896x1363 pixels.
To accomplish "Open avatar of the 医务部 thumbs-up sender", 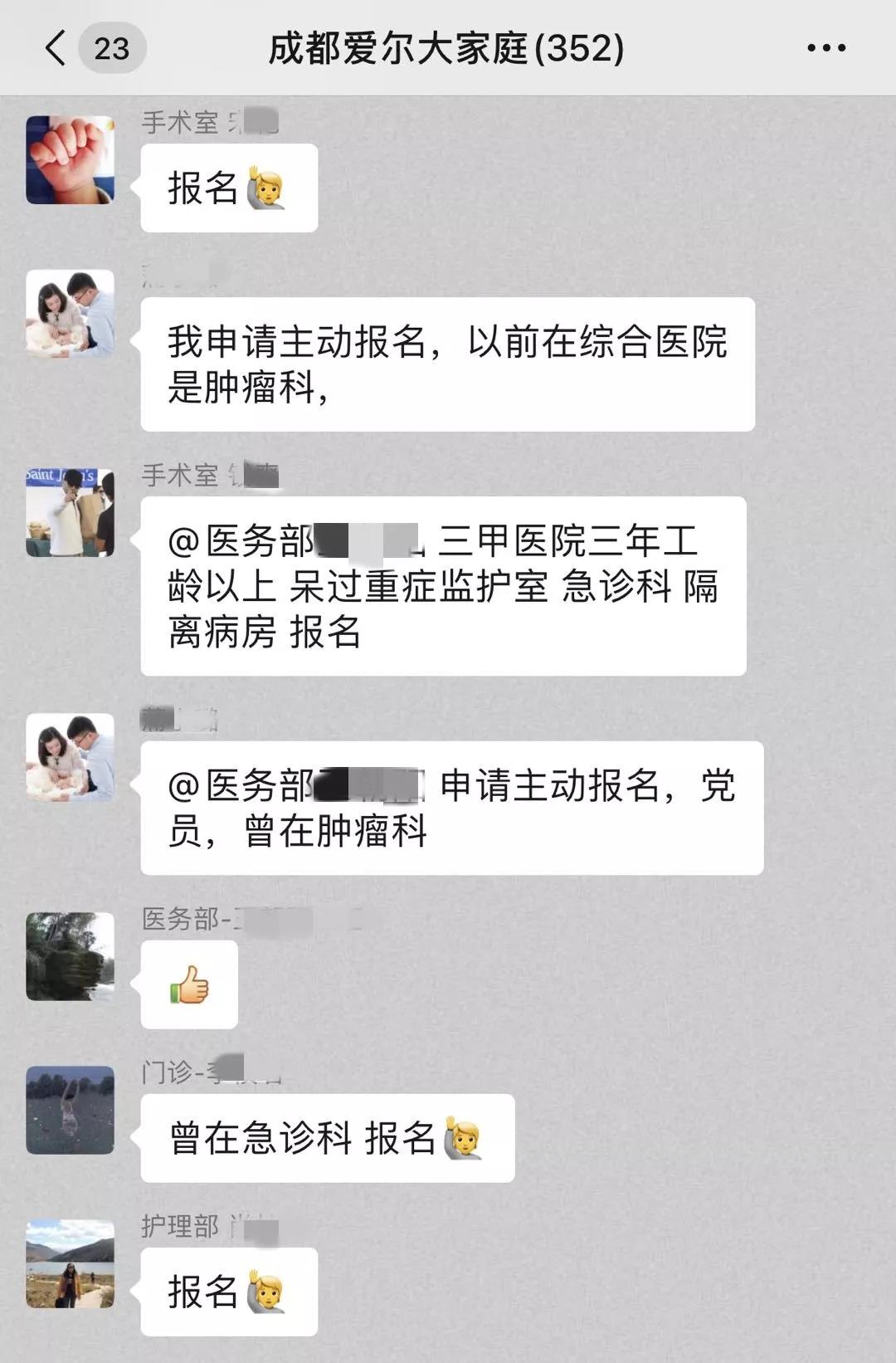I will coord(70,956).
